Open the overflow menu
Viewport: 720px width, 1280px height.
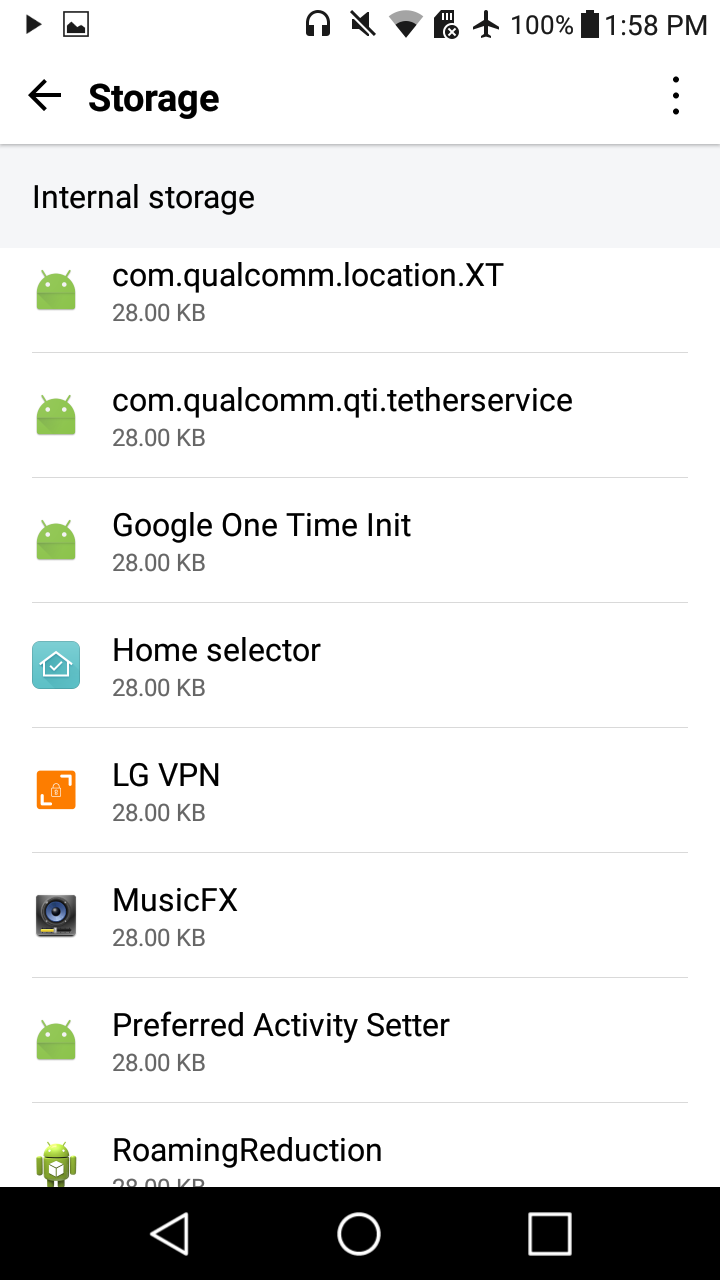[x=676, y=97]
